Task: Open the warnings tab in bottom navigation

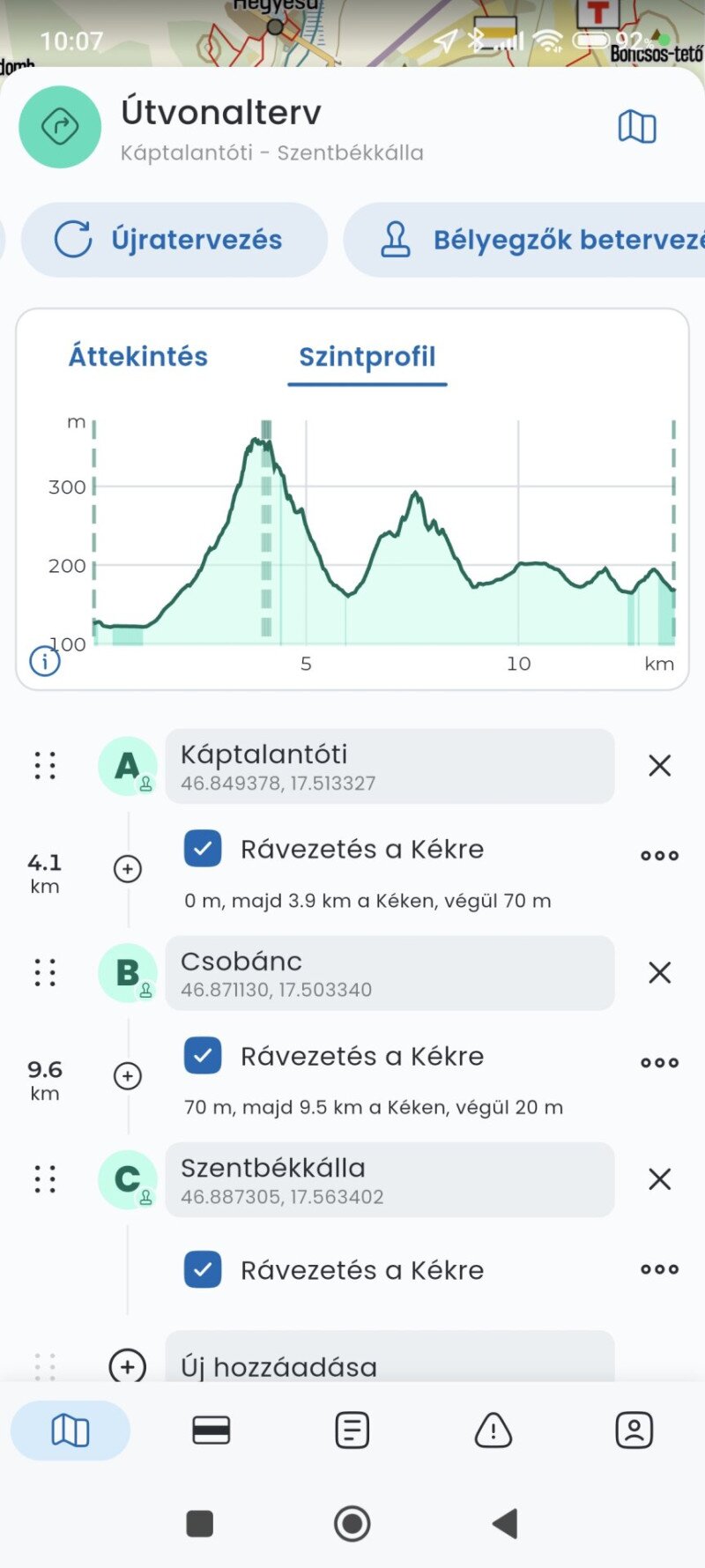Action: coord(493,1431)
